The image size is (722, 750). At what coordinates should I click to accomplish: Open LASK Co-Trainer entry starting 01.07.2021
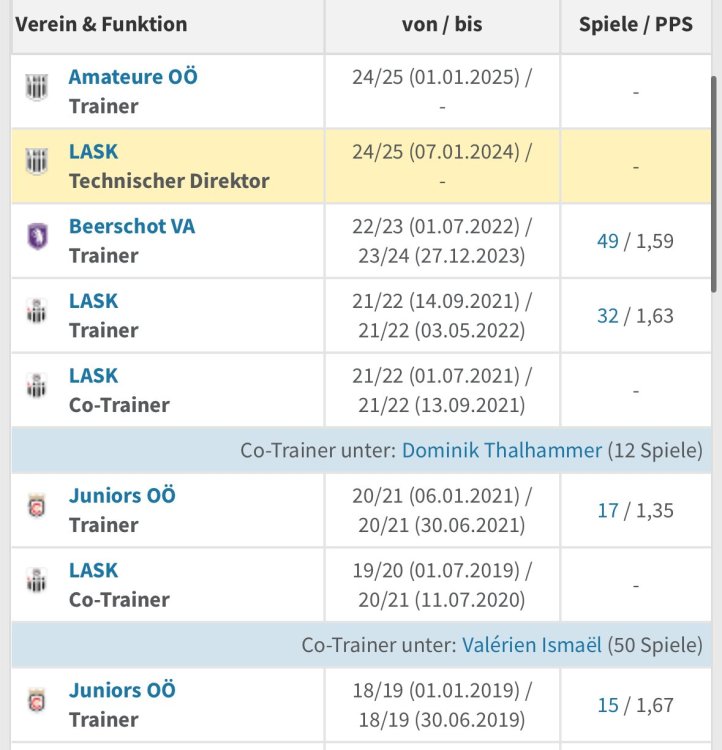[x=93, y=376]
